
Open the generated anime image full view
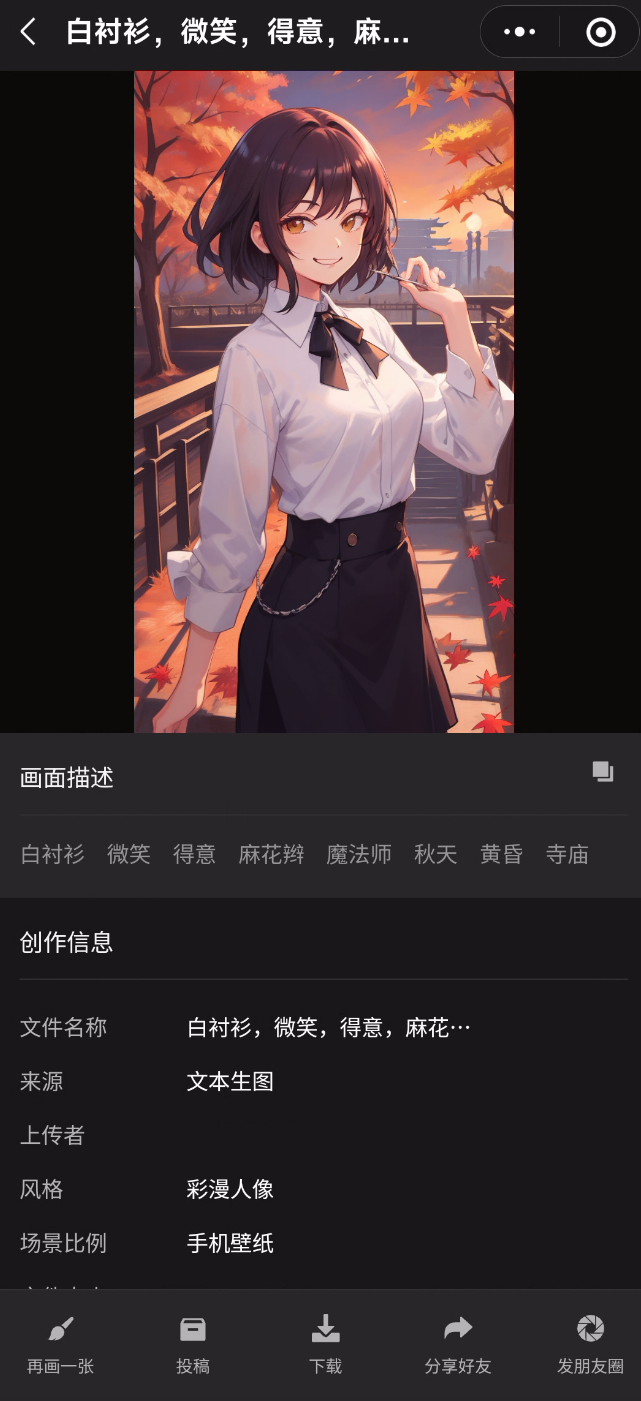[324, 400]
